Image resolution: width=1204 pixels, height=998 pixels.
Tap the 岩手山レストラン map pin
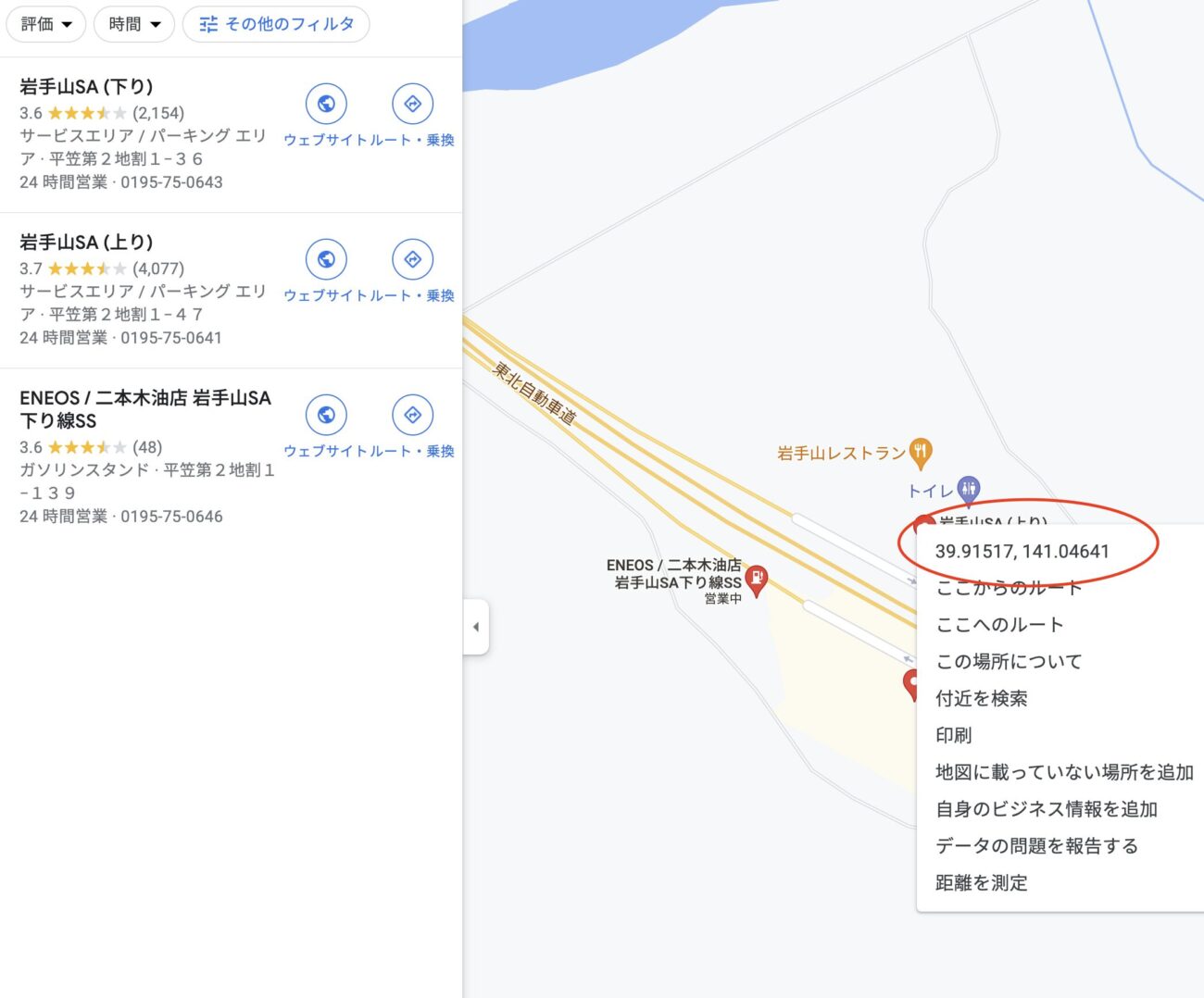[920, 452]
